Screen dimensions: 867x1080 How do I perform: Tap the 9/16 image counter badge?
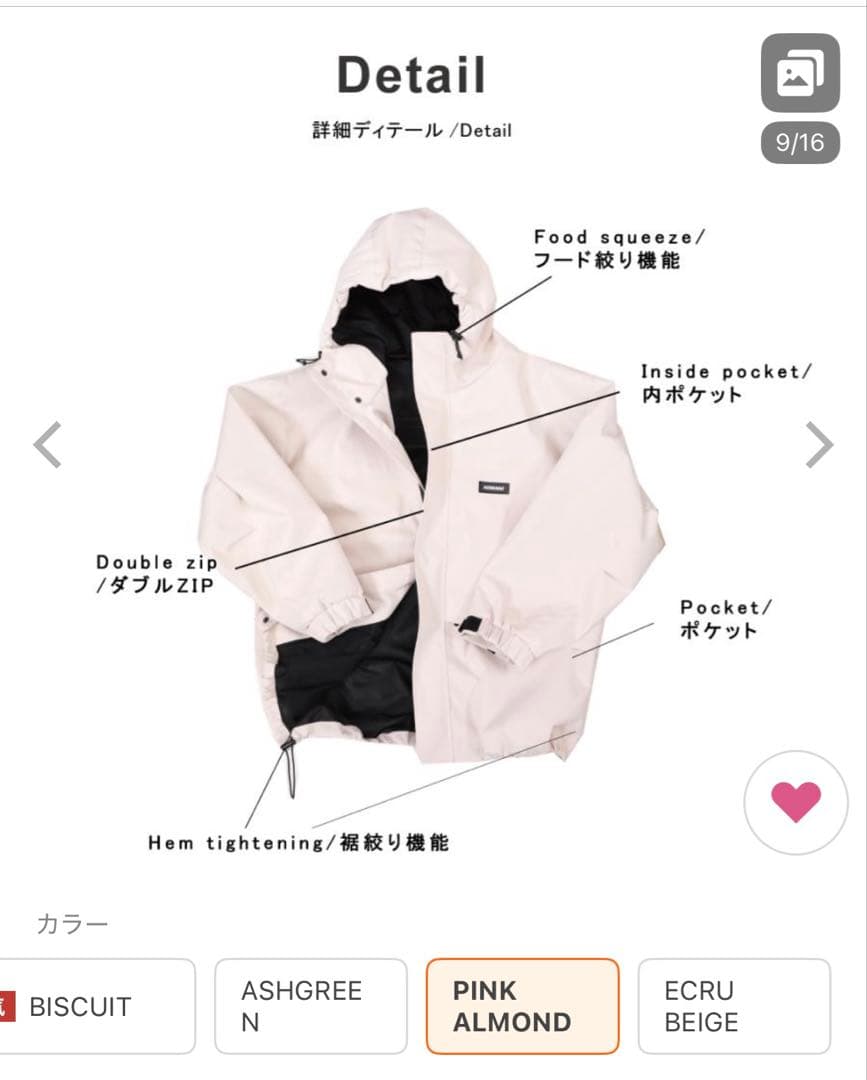coord(797,141)
